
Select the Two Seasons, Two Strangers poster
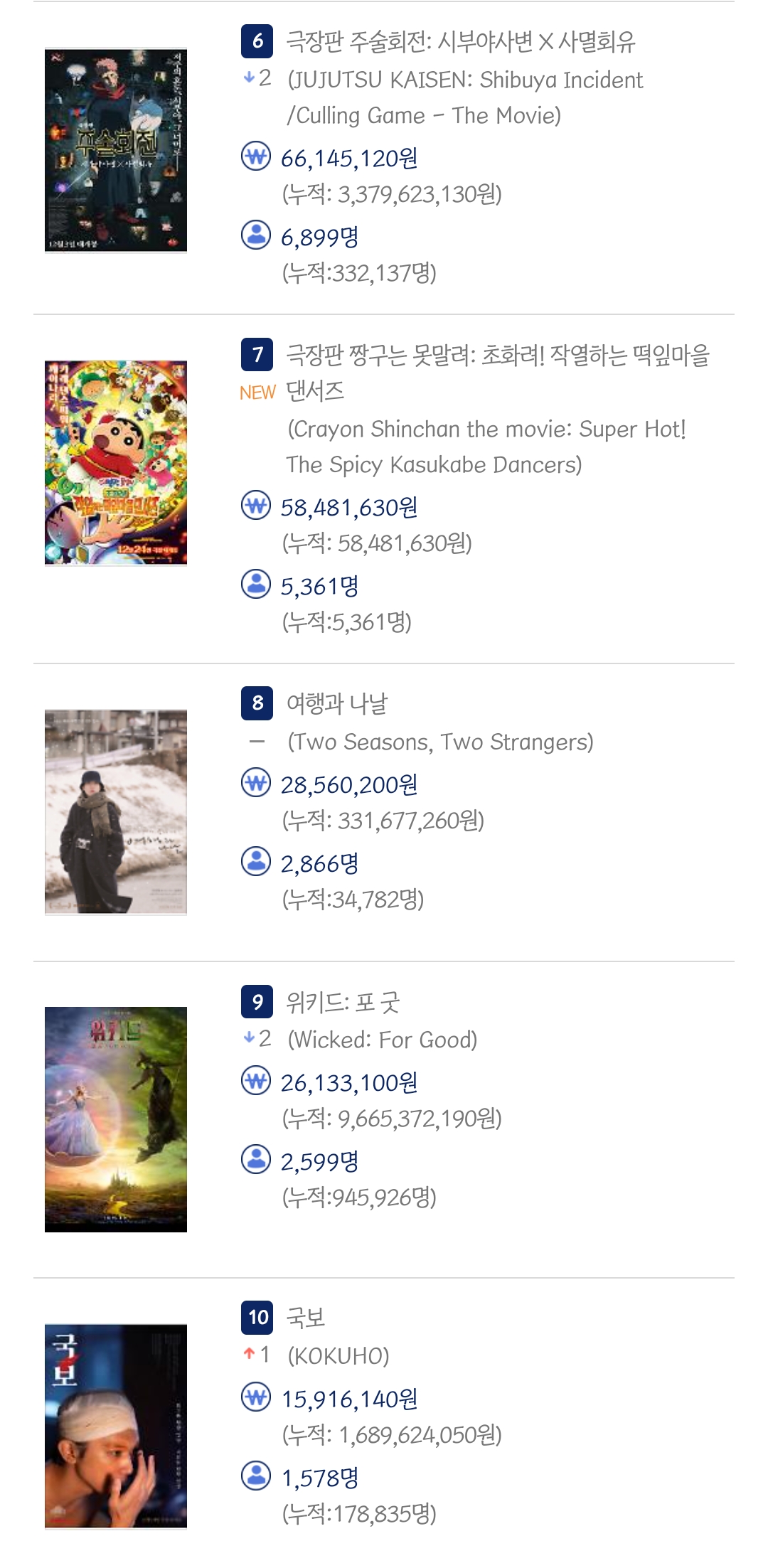coord(116,811)
